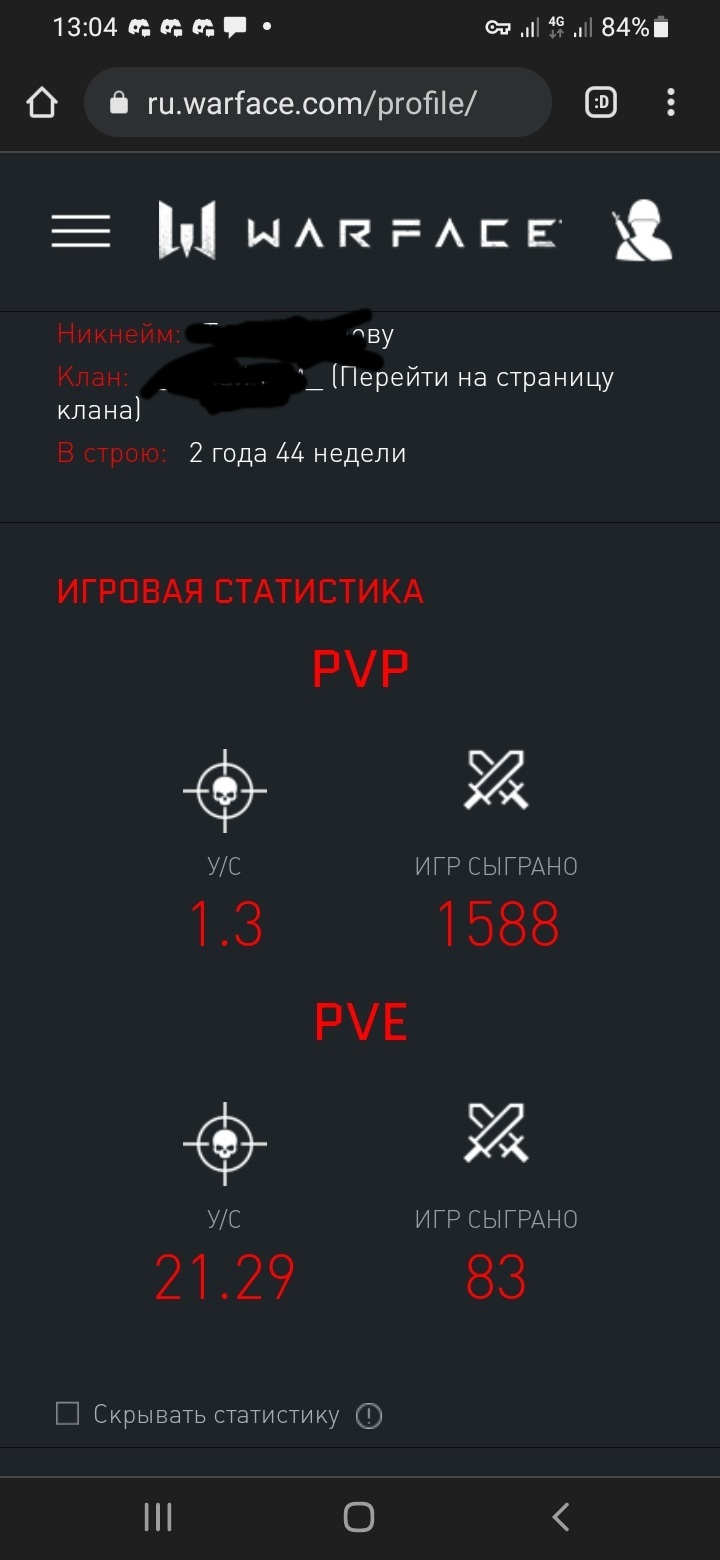This screenshot has height=1560, width=720.
Task: Check the "Скрывать статистику" checkbox
Action: click(67, 1413)
